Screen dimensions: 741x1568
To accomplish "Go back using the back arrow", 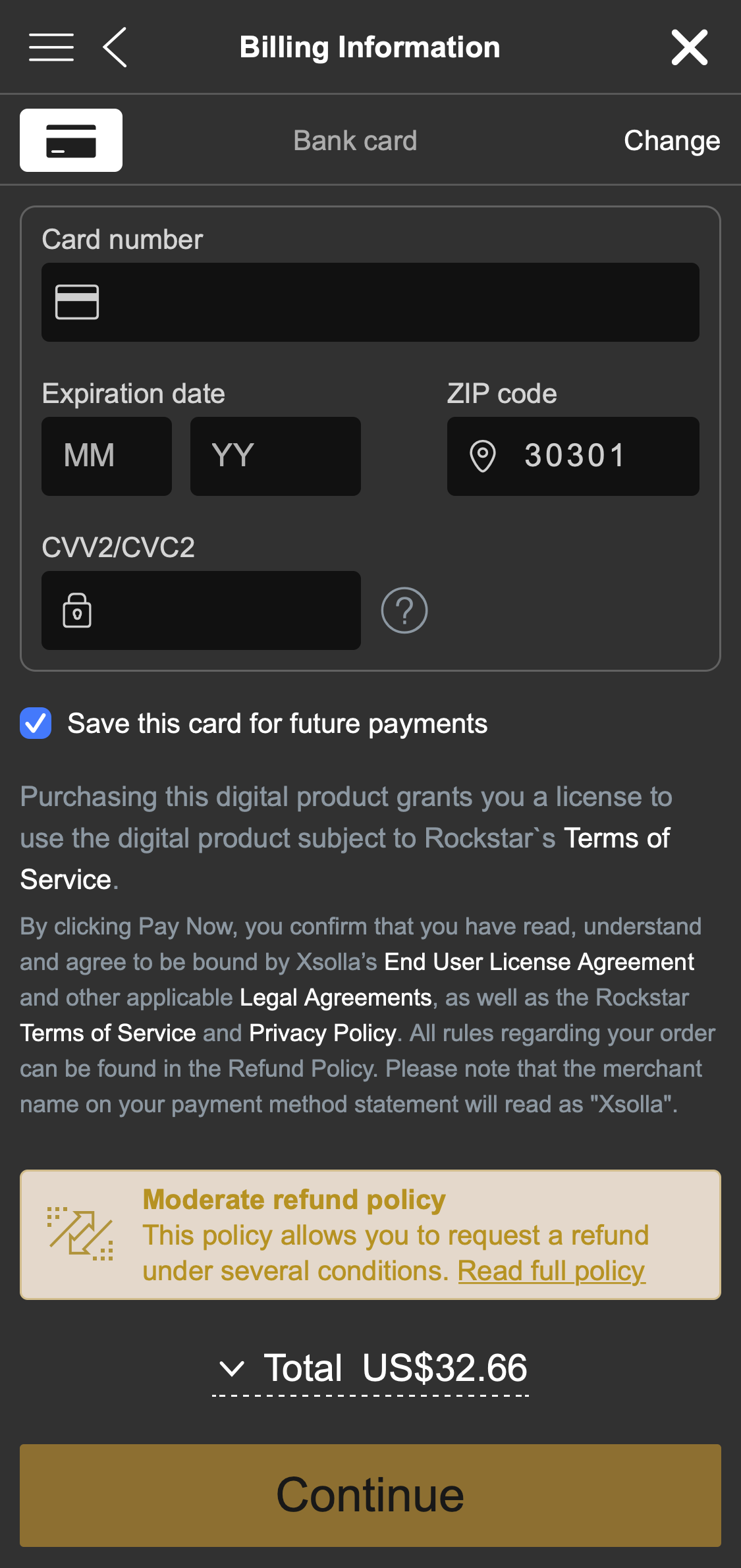I will click(113, 47).
